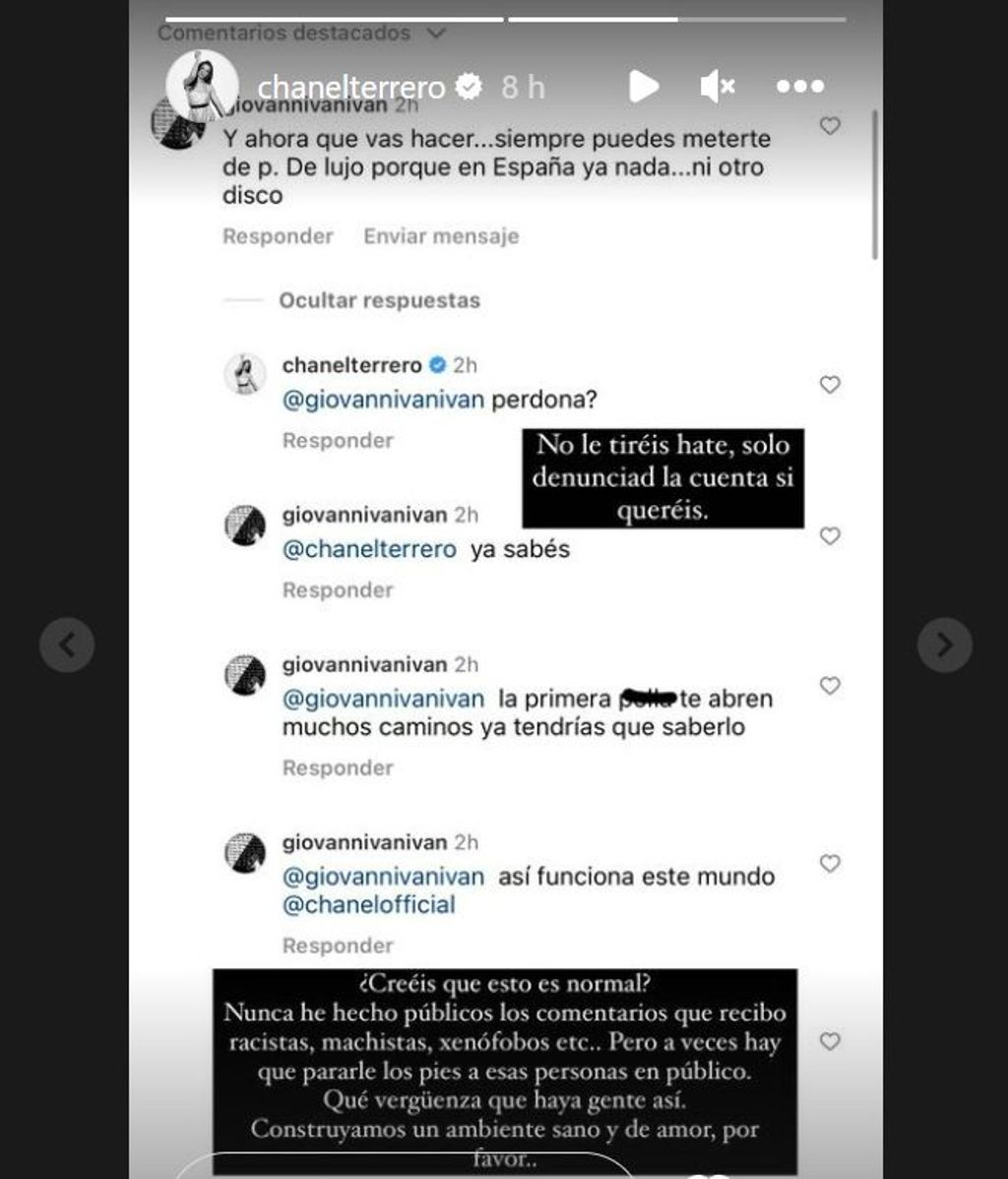Unmute the story audio

click(718, 87)
